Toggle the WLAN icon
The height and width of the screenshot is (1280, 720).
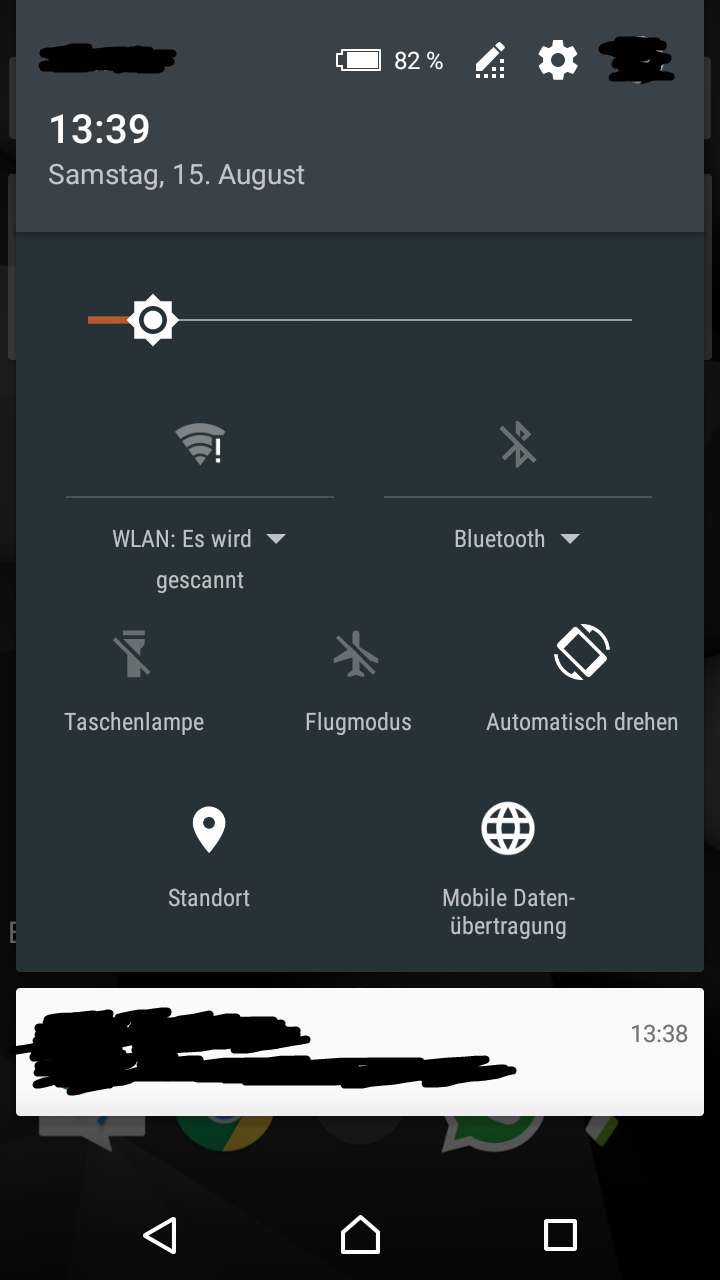coord(200,443)
